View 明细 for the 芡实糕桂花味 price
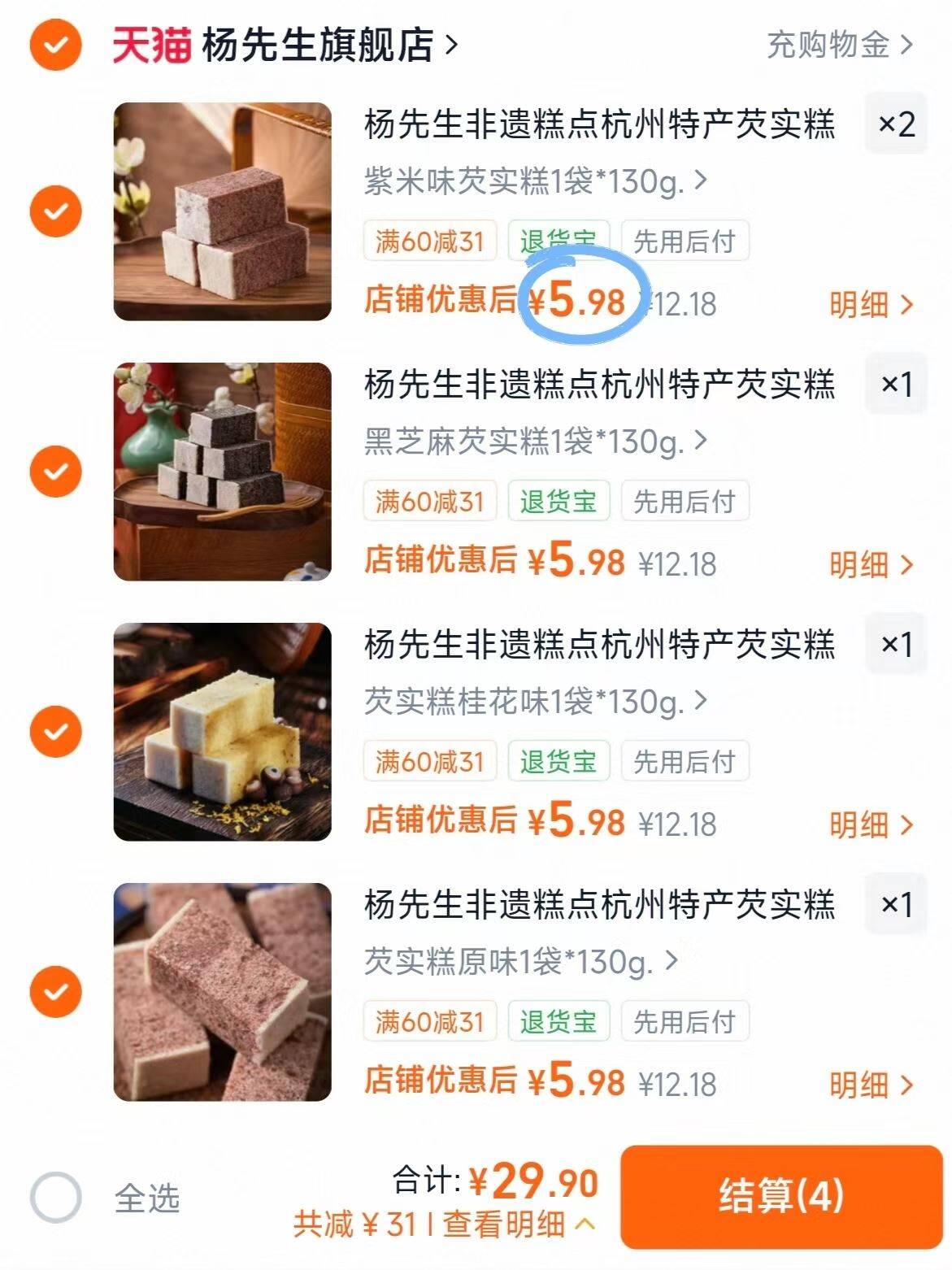 (872, 825)
